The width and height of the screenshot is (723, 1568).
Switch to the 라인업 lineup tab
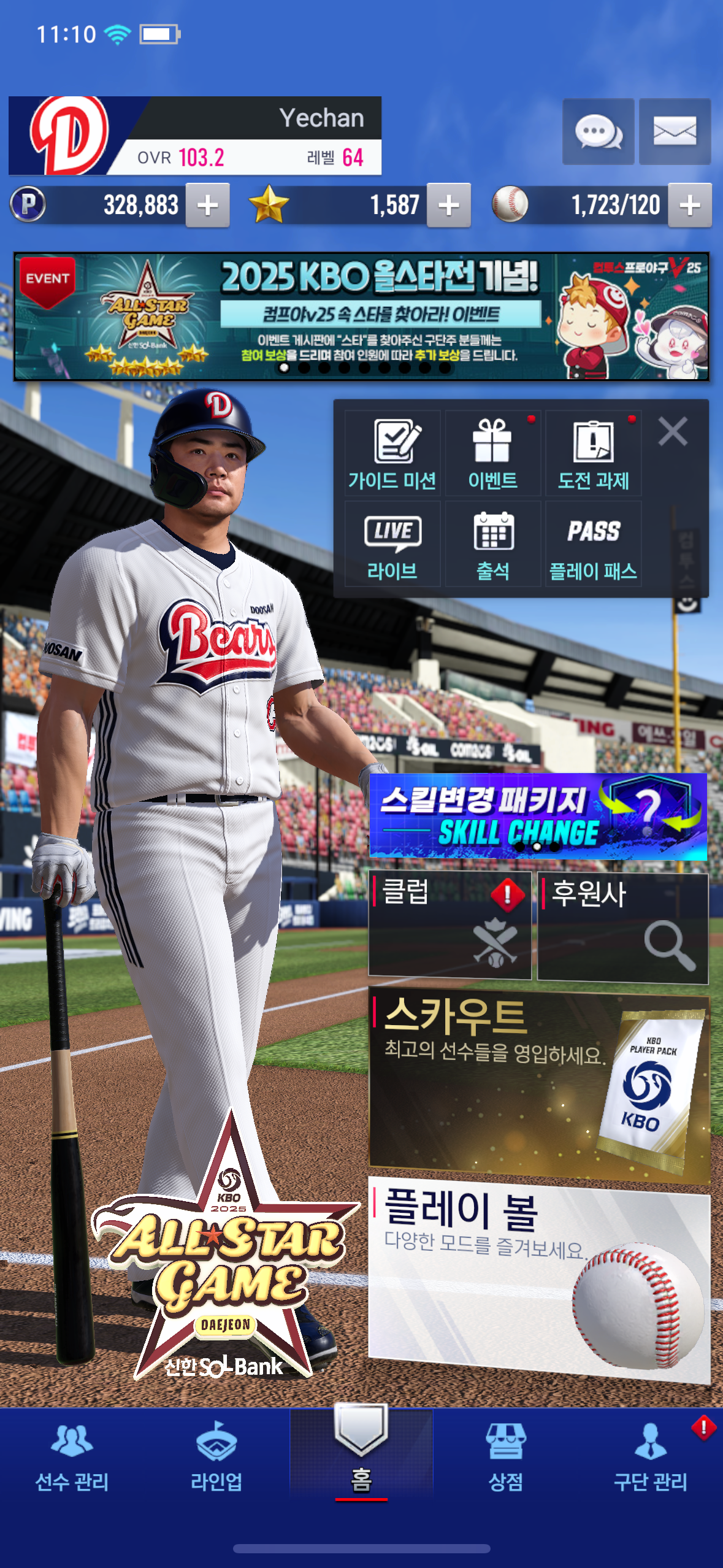(x=216, y=1458)
